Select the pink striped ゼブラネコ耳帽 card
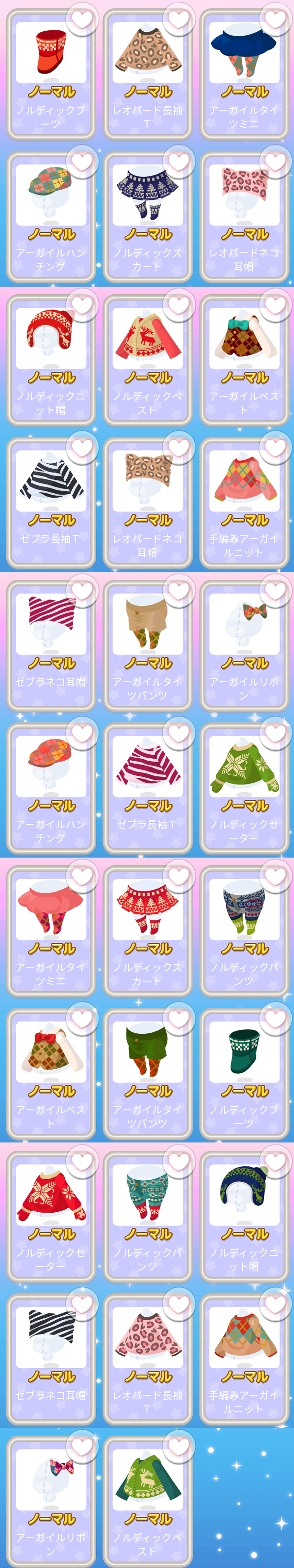 pyautogui.click(x=51, y=645)
